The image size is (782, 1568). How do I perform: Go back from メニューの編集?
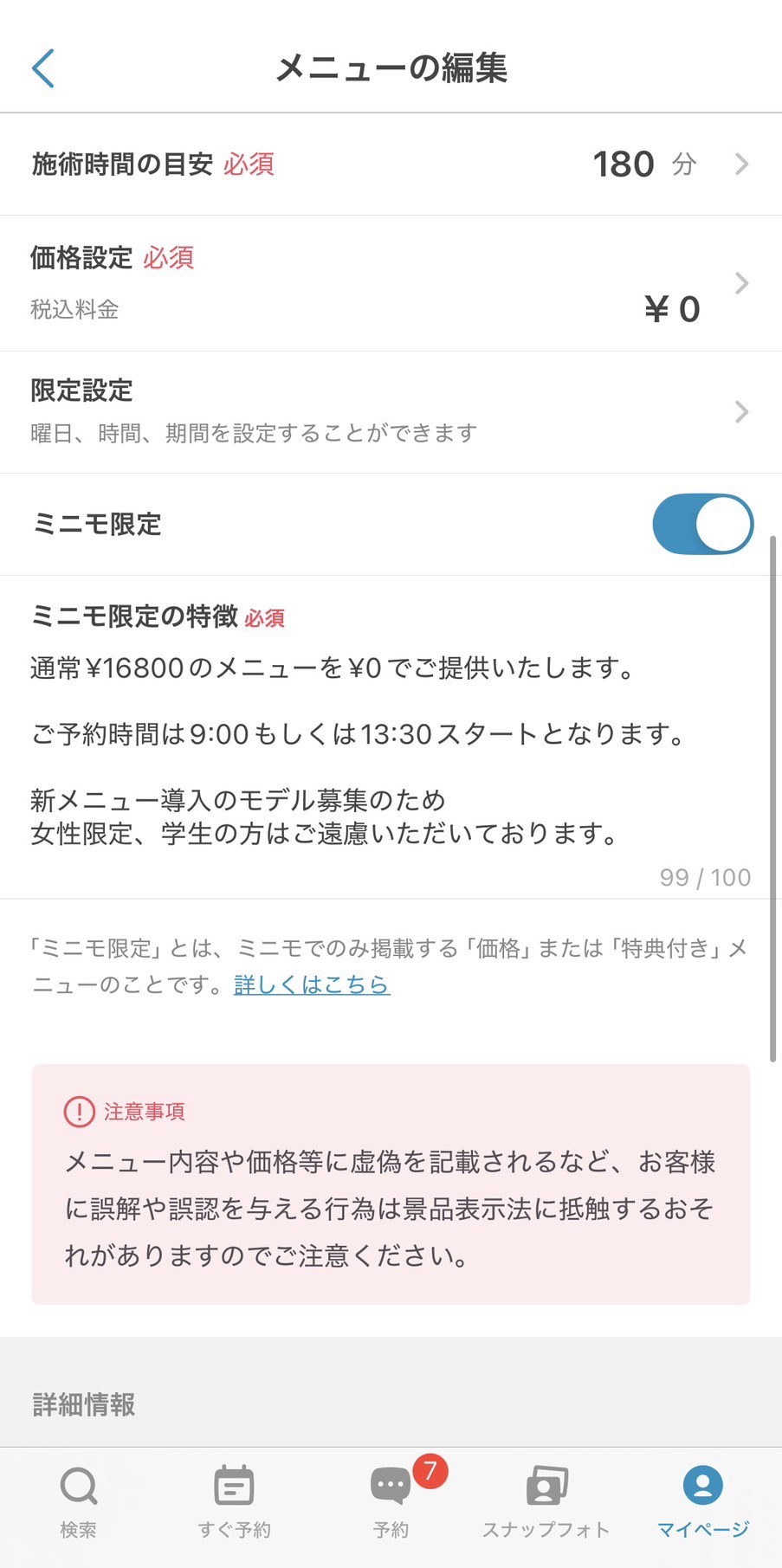(x=43, y=68)
